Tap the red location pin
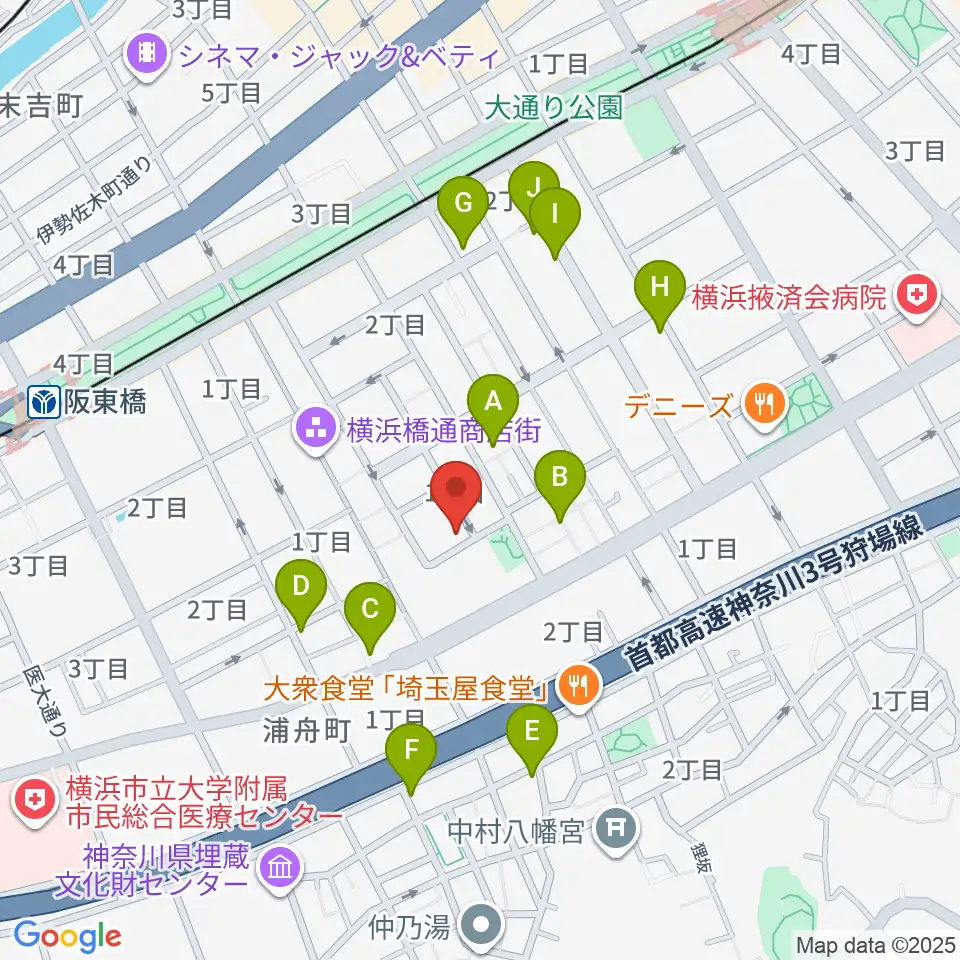960x960 pixels. coord(456,497)
